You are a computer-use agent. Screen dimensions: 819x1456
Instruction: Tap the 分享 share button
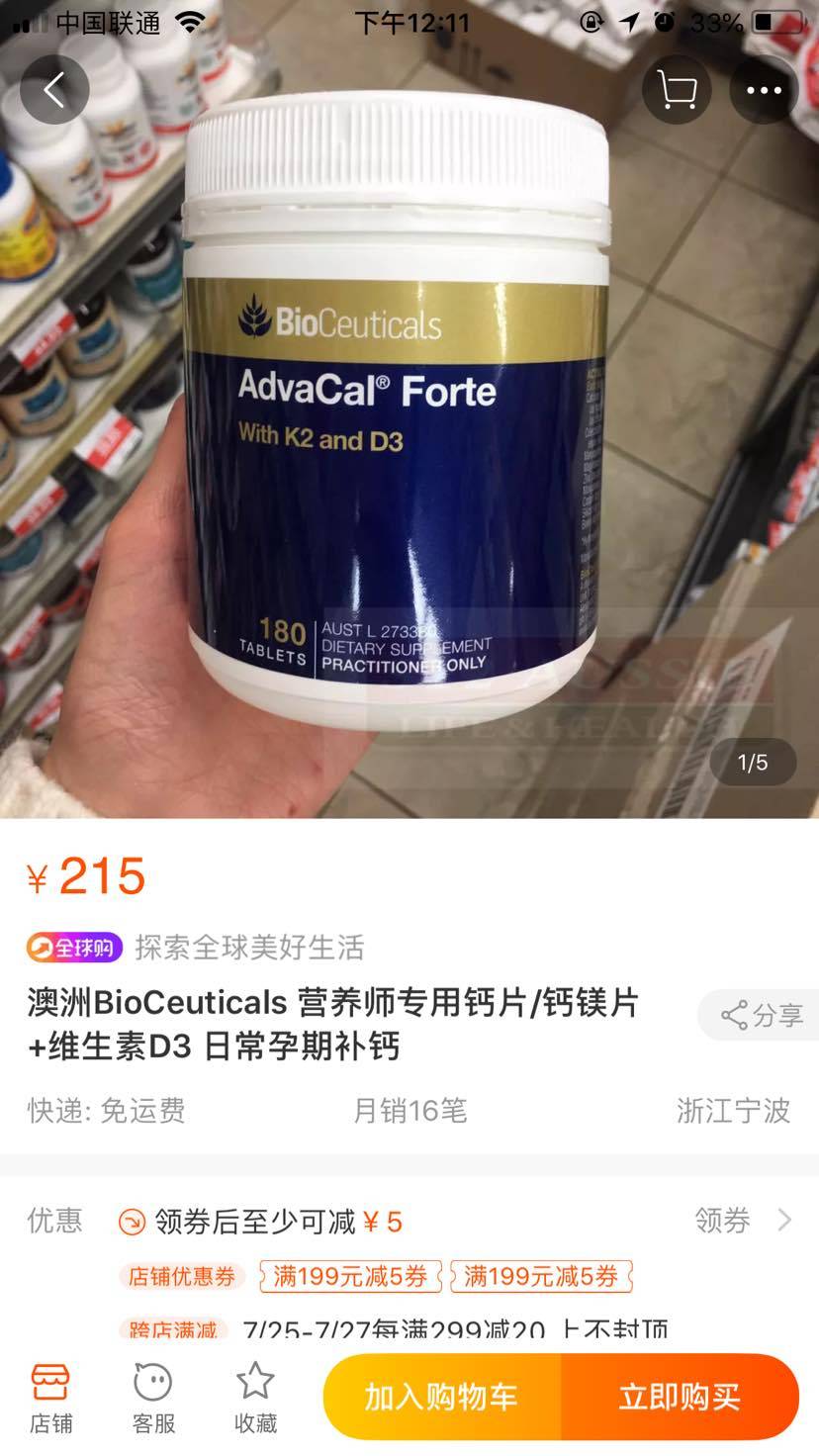coord(762,1015)
